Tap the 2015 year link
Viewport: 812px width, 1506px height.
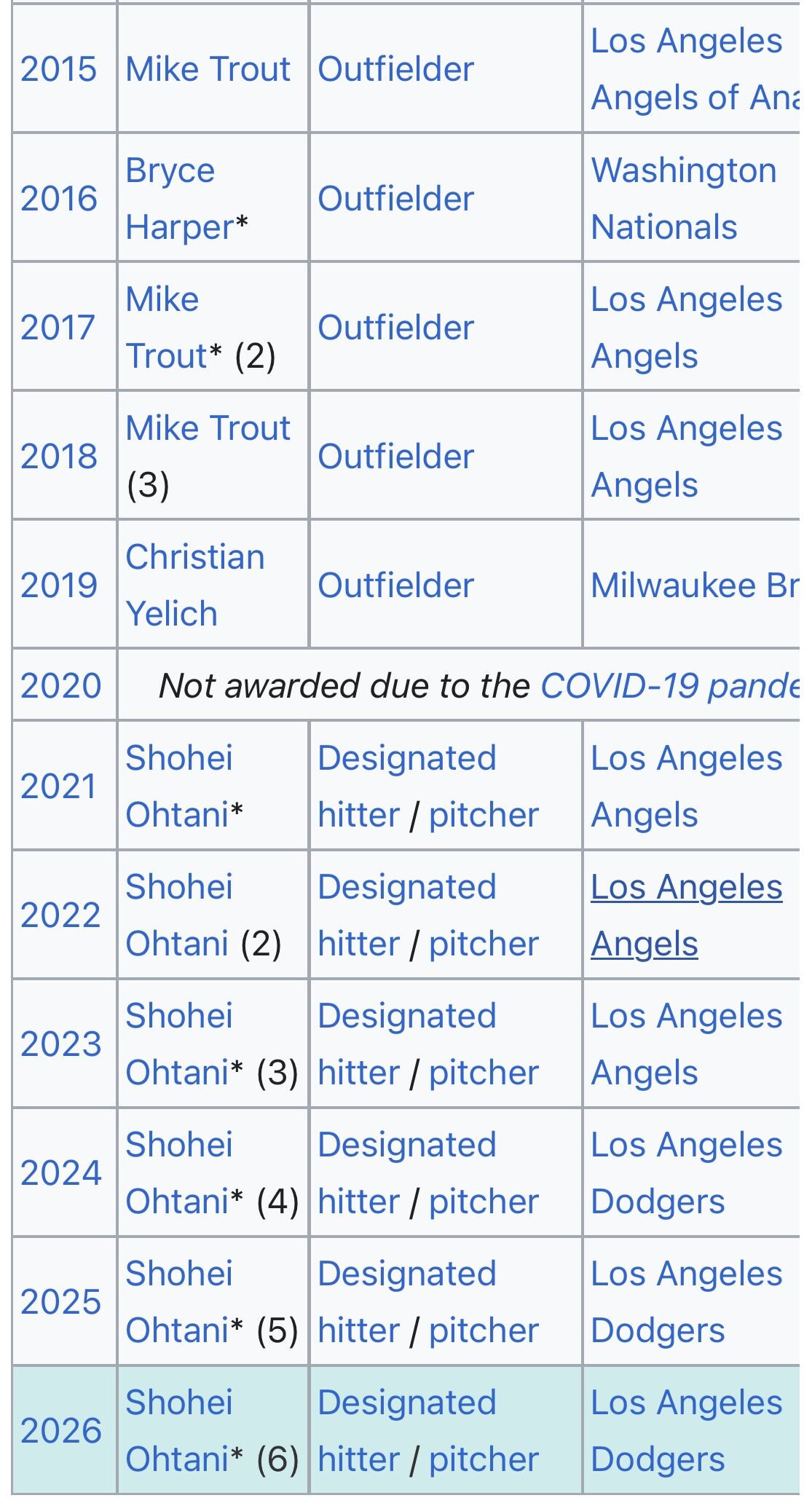click(58, 69)
